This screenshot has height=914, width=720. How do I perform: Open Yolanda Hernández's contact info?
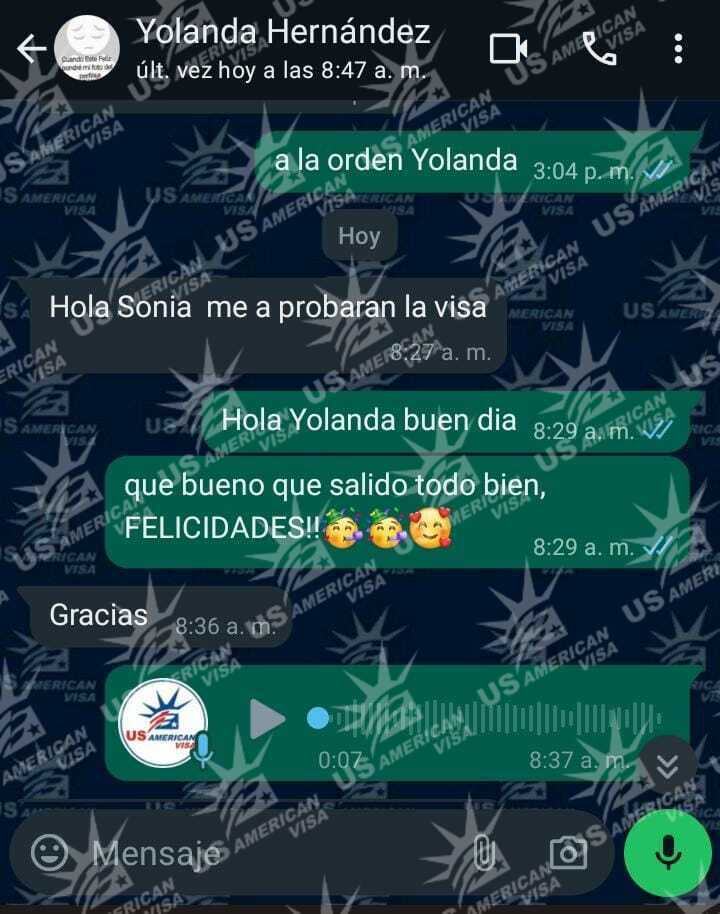tap(282, 48)
